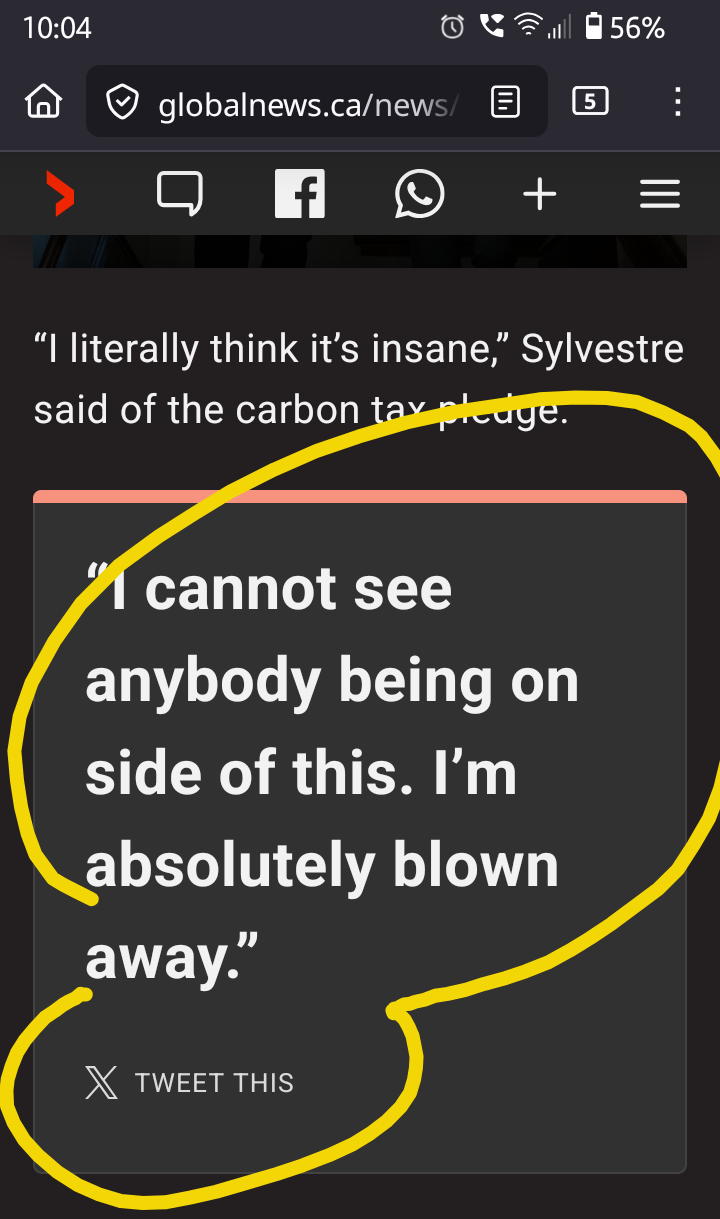Open the tab switcher showing 5 tabs
This screenshot has width=720, height=1219.
(x=590, y=101)
